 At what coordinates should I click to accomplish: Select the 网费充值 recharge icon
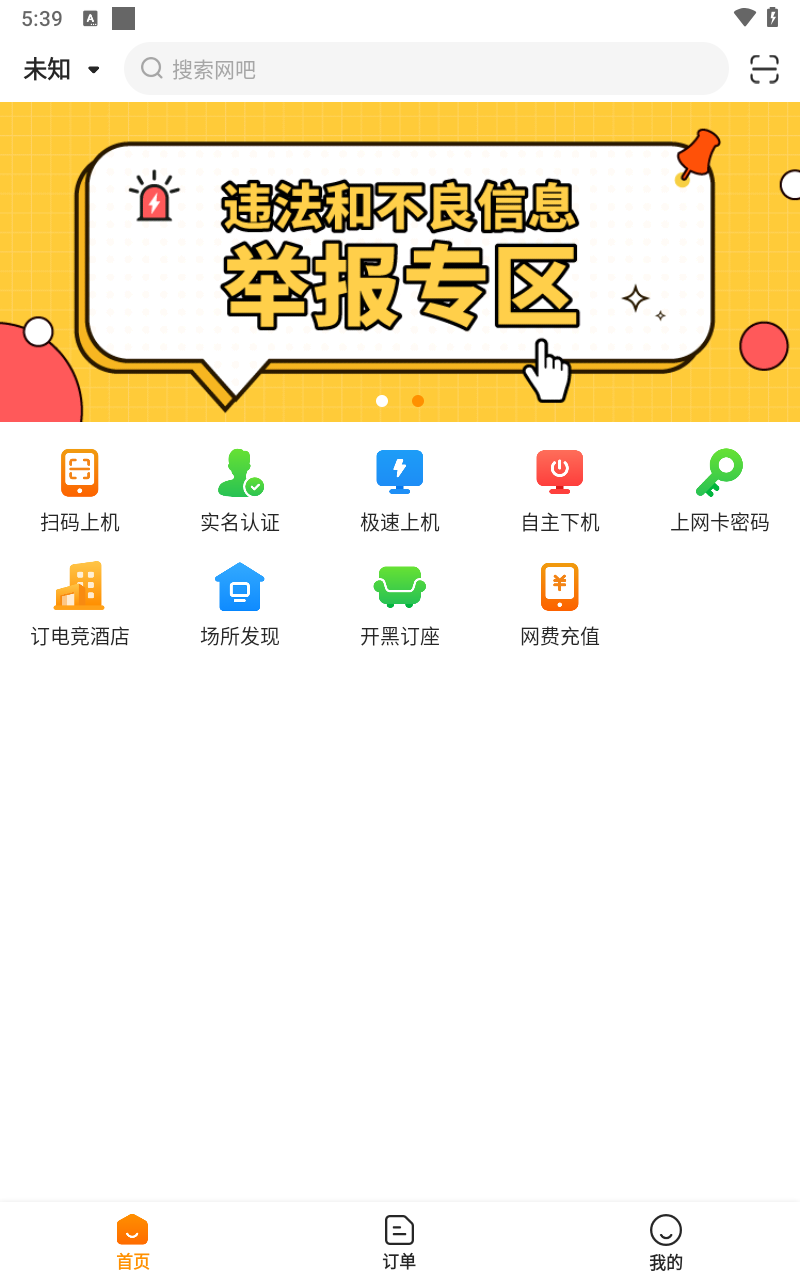click(559, 602)
